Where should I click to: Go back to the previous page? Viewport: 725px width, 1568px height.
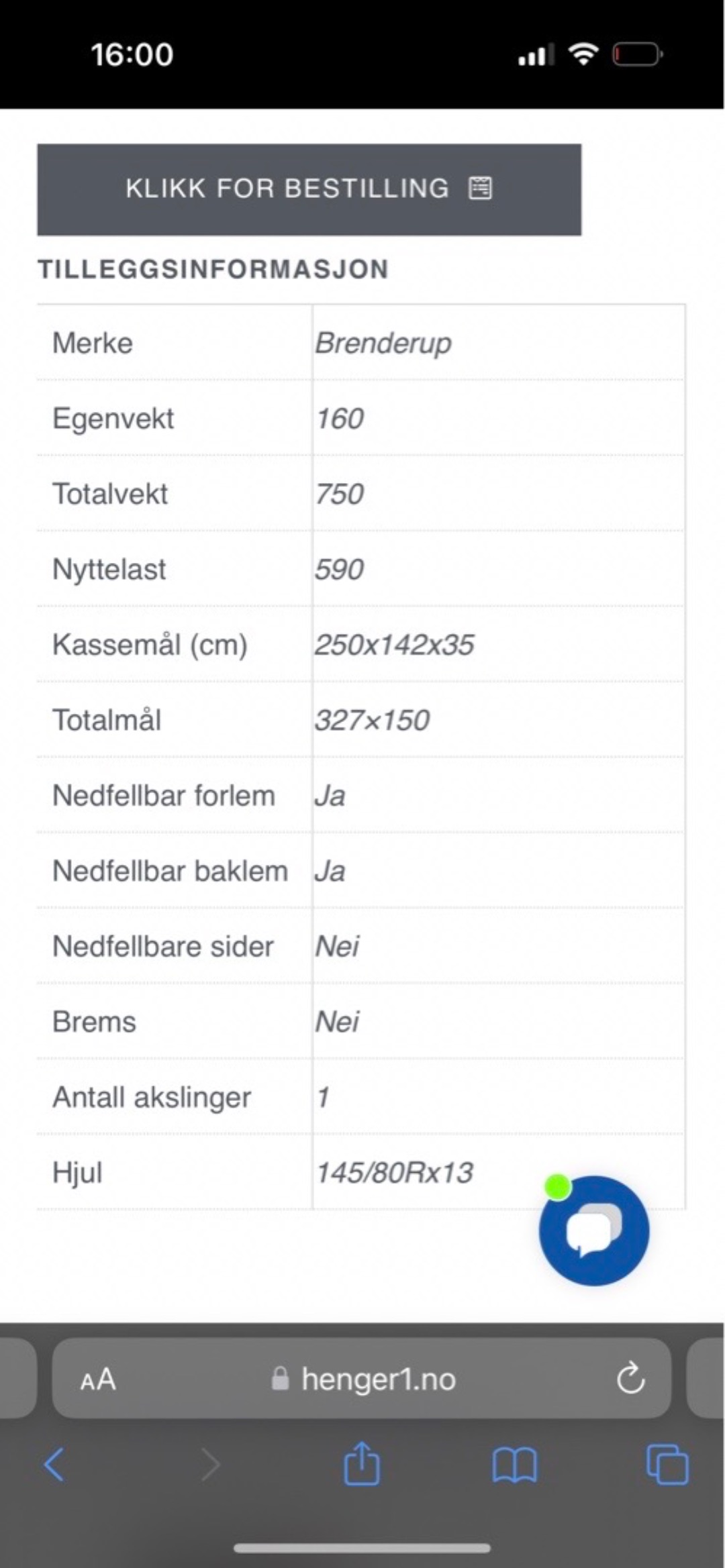54,1464
